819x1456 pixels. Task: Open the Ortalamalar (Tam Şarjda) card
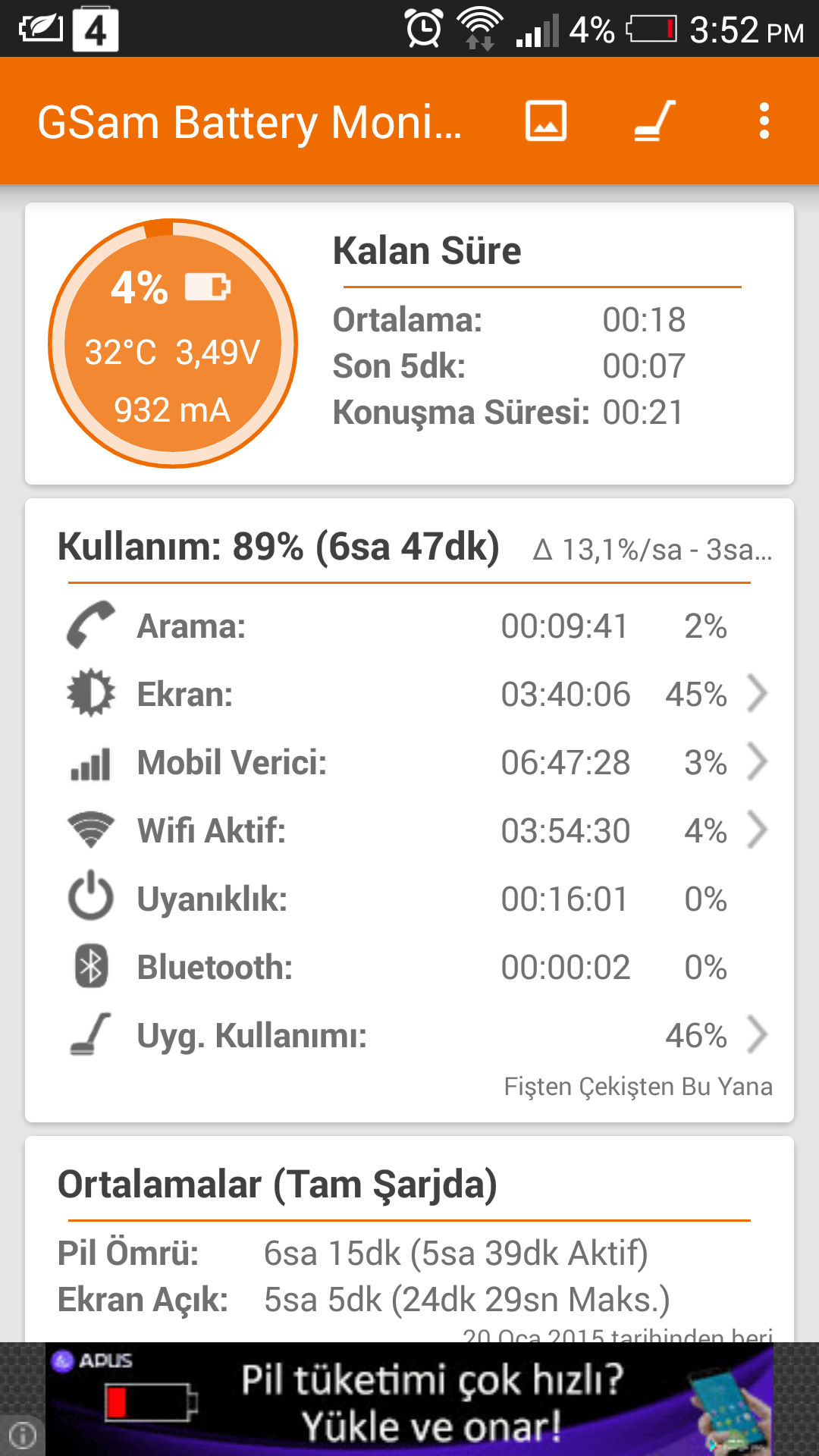coord(409,1240)
